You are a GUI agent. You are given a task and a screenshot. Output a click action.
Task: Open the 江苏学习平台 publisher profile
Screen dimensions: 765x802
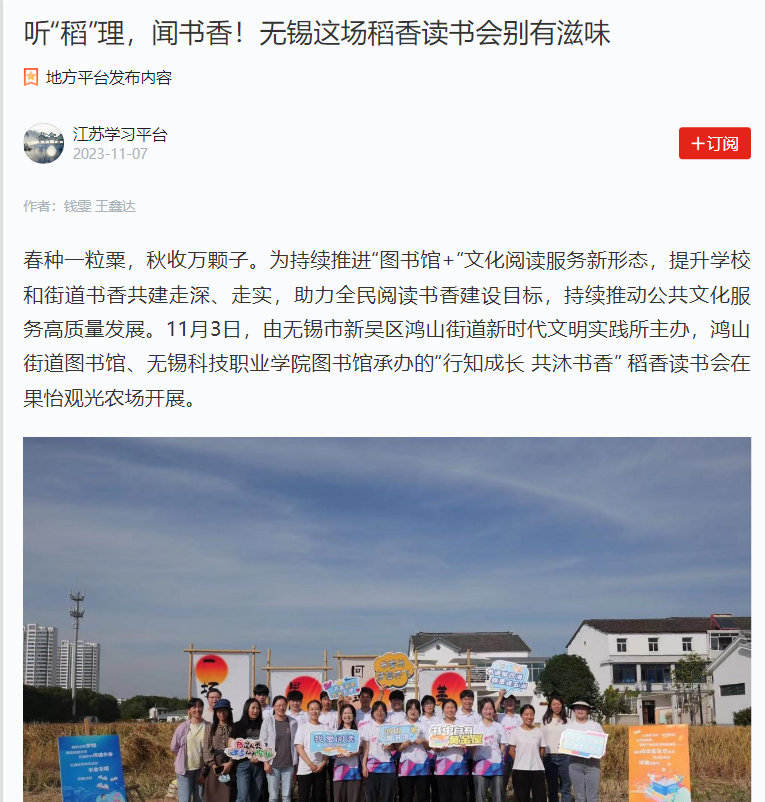(x=119, y=134)
